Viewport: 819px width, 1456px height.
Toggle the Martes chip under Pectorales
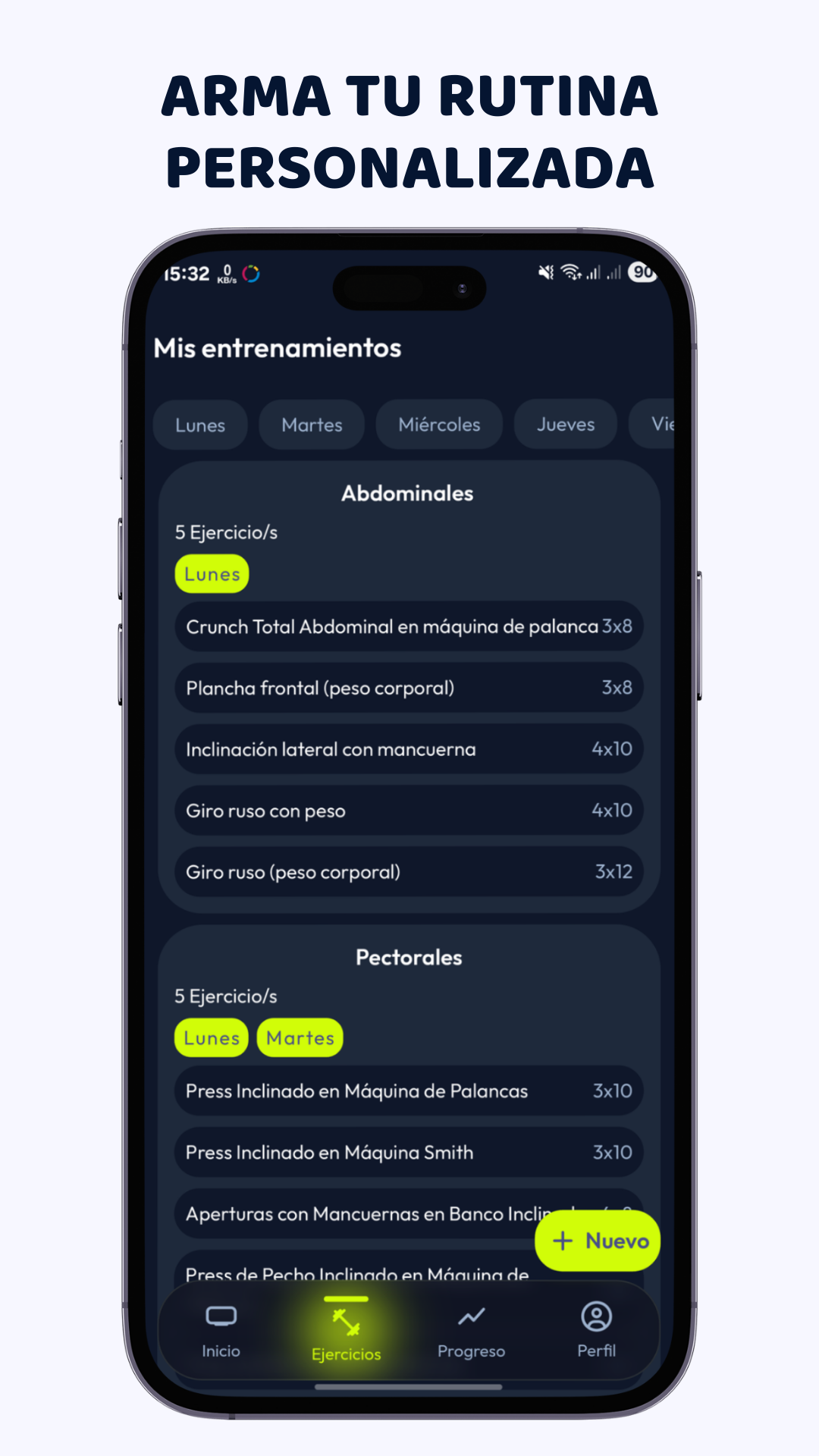pyautogui.click(x=300, y=1037)
